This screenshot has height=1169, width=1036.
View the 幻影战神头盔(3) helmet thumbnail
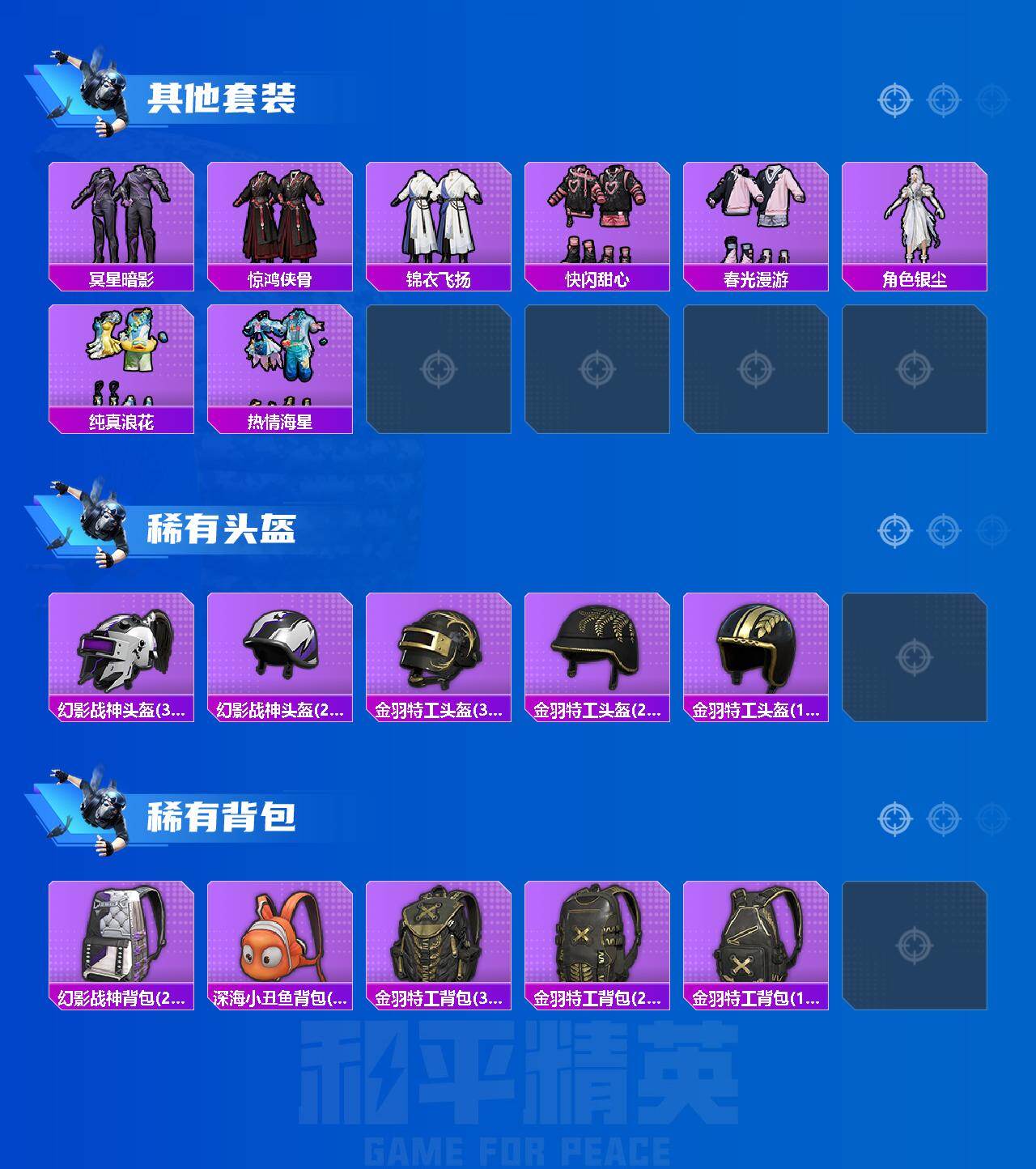(x=120, y=652)
